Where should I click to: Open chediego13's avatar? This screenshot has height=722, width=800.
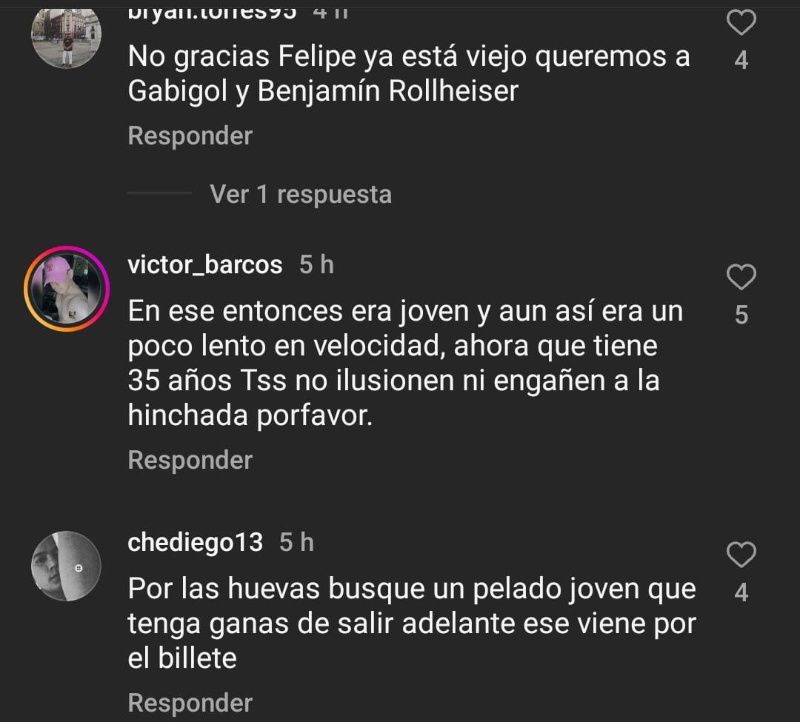(x=66, y=566)
